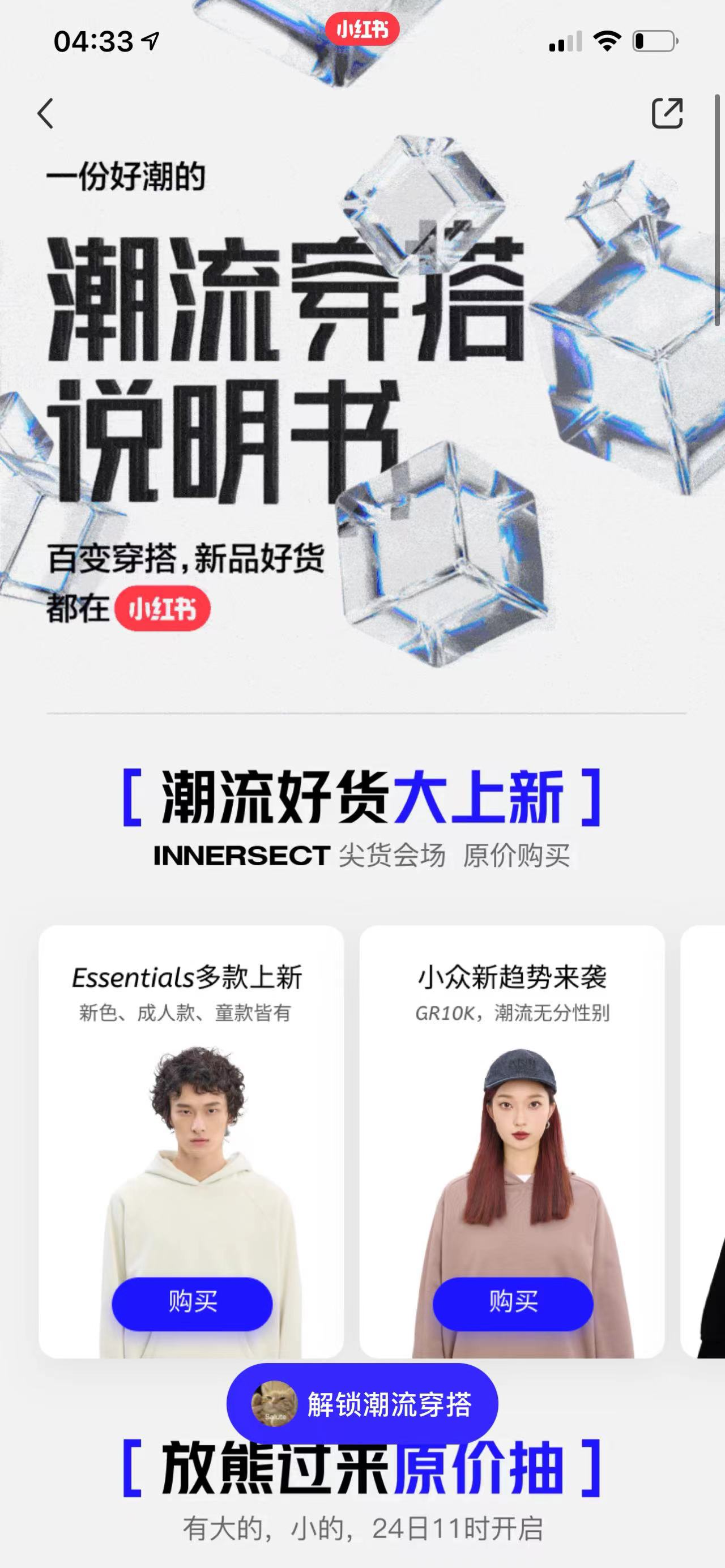Image resolution: width=725 pixels, height=1568 pixels.
Task: Tap 购买 under 小众新趋势来袭
Action: (x=513, y=1303)
